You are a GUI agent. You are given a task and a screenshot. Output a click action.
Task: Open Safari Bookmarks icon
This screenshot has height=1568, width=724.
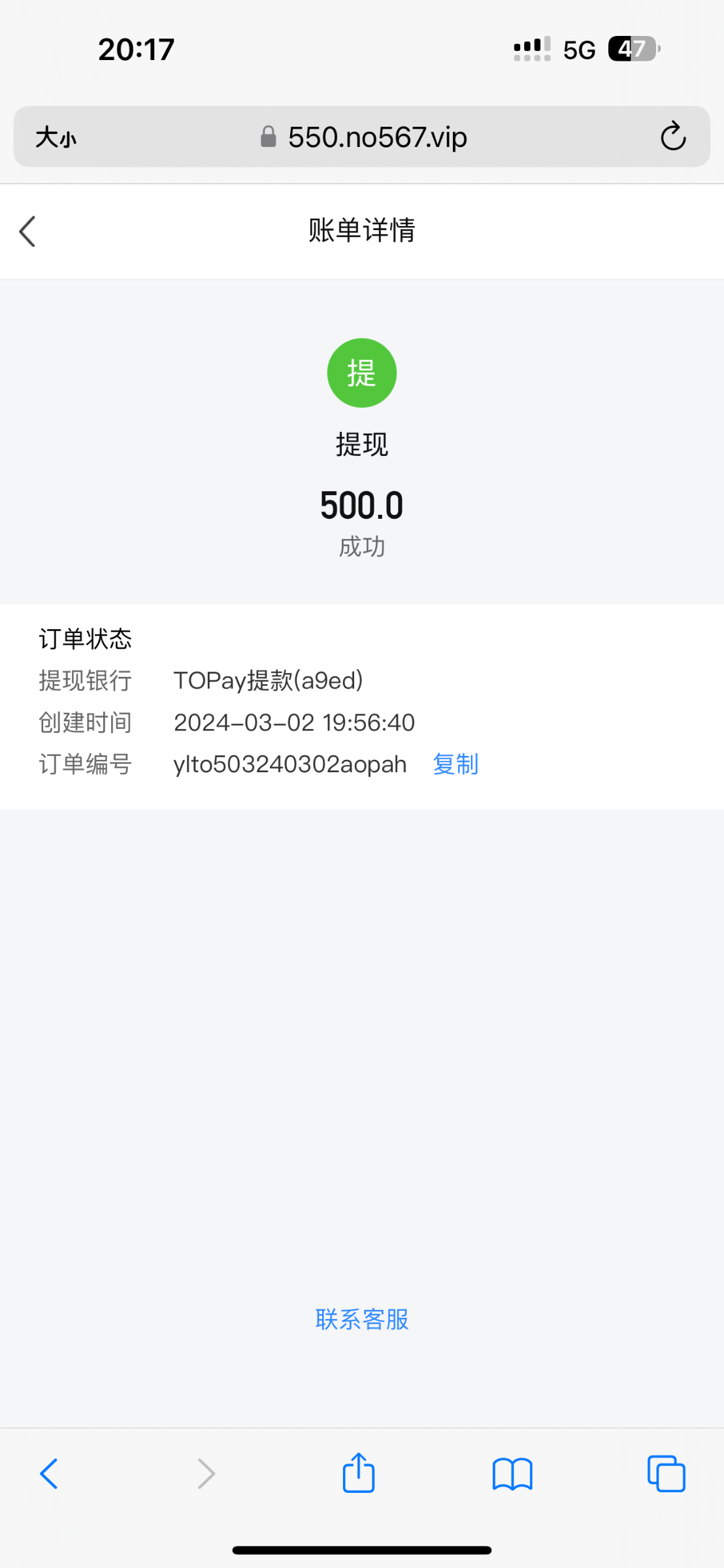pyautogui.click(x=512, y=1473)
